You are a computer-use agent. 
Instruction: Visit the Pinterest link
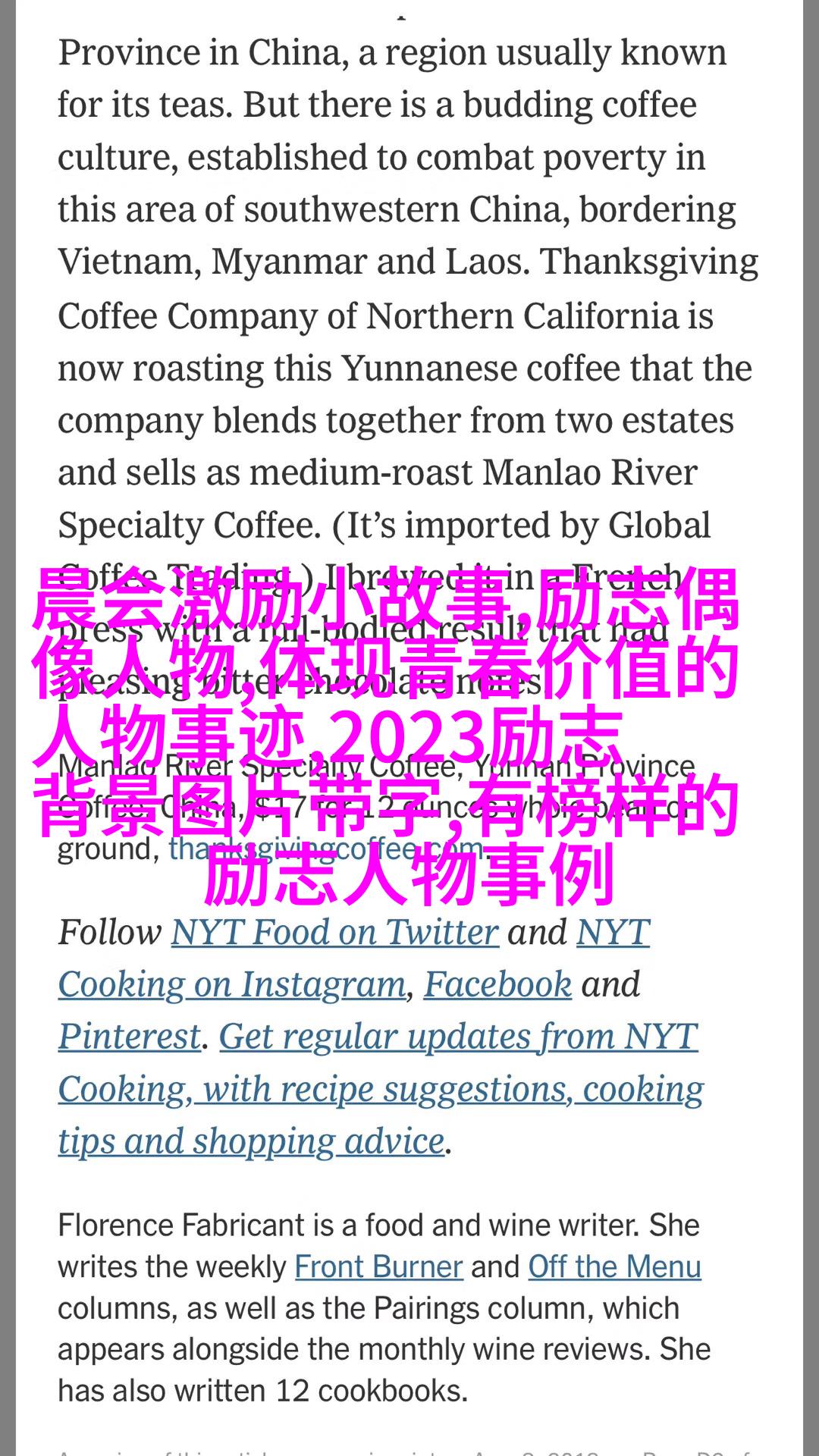coord(130,1037)
